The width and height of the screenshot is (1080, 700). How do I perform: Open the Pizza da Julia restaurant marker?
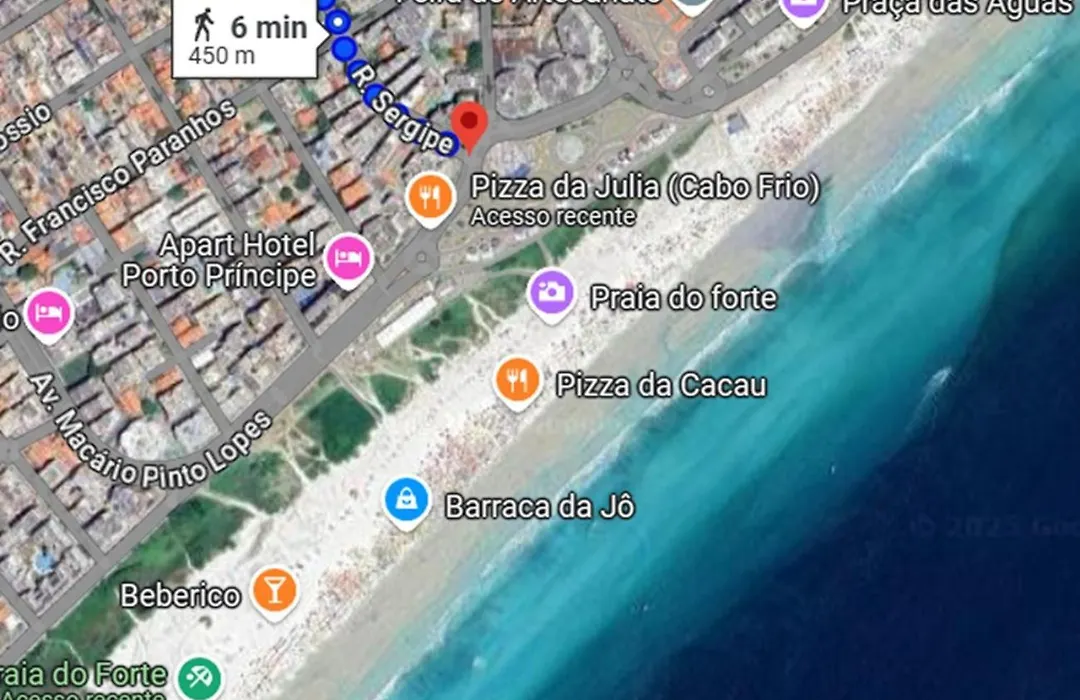(431, 196)
